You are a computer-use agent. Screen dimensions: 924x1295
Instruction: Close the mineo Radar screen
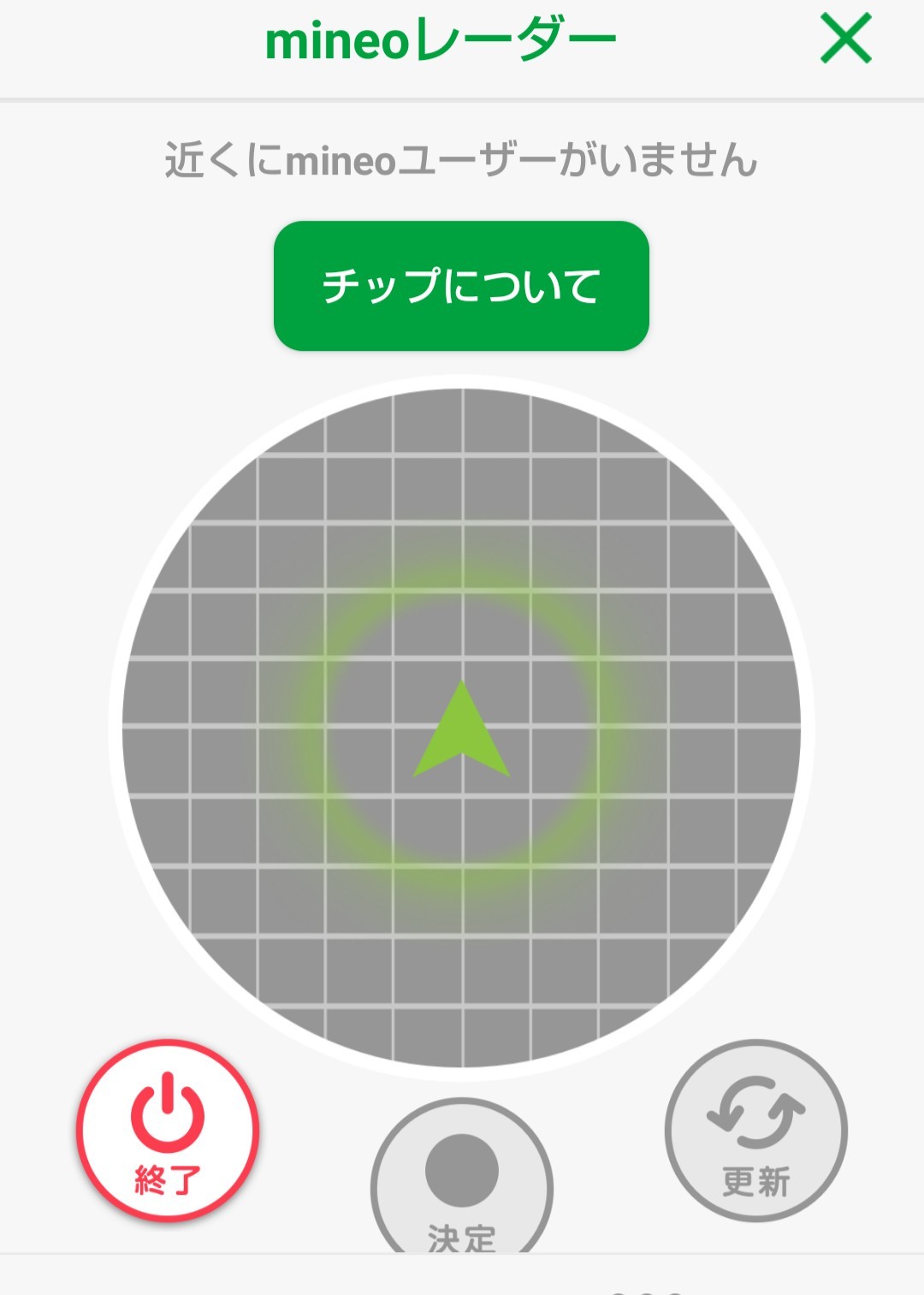tap(845, 39)
